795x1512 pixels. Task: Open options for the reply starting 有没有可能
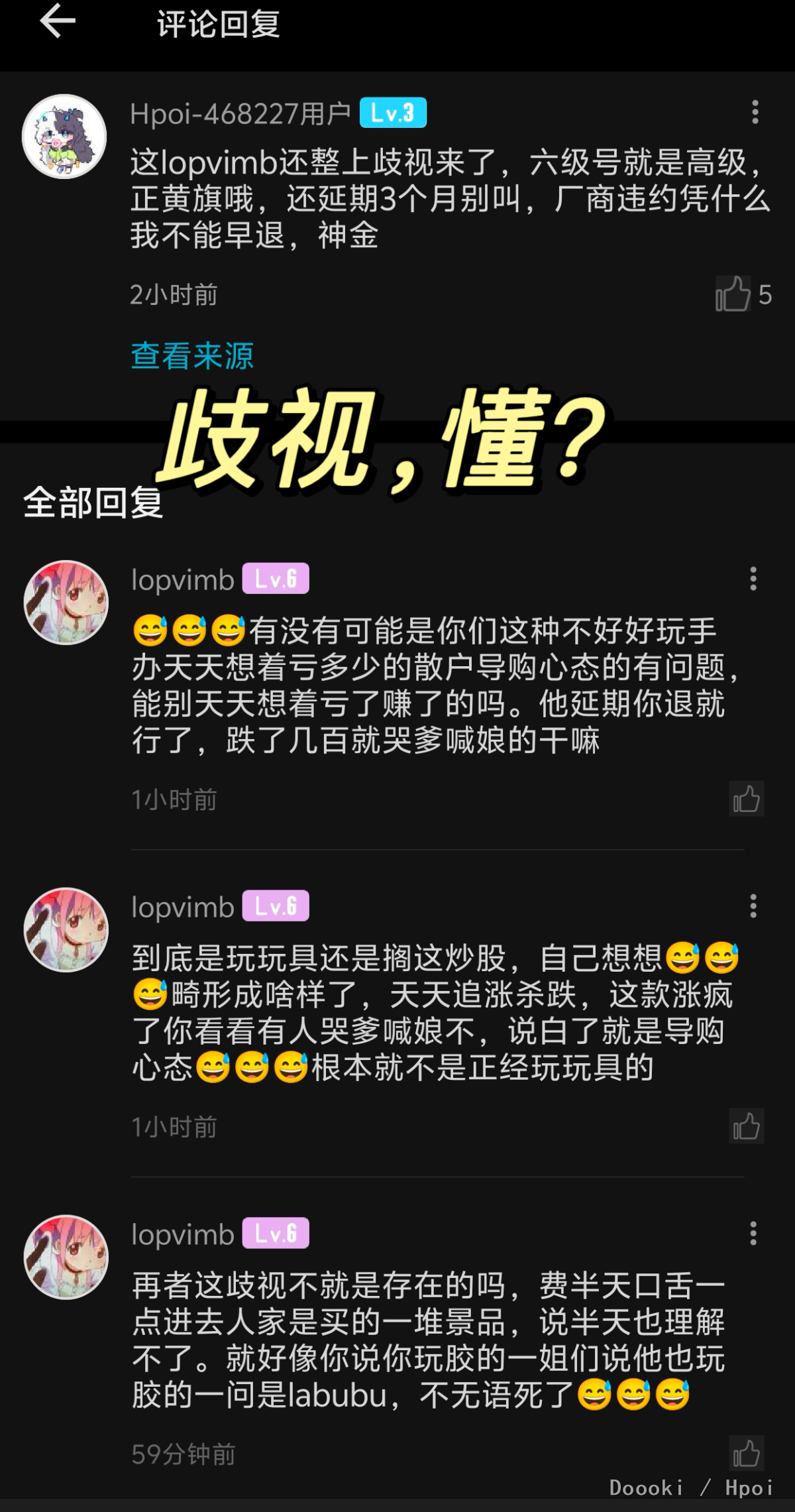[753, 579]
